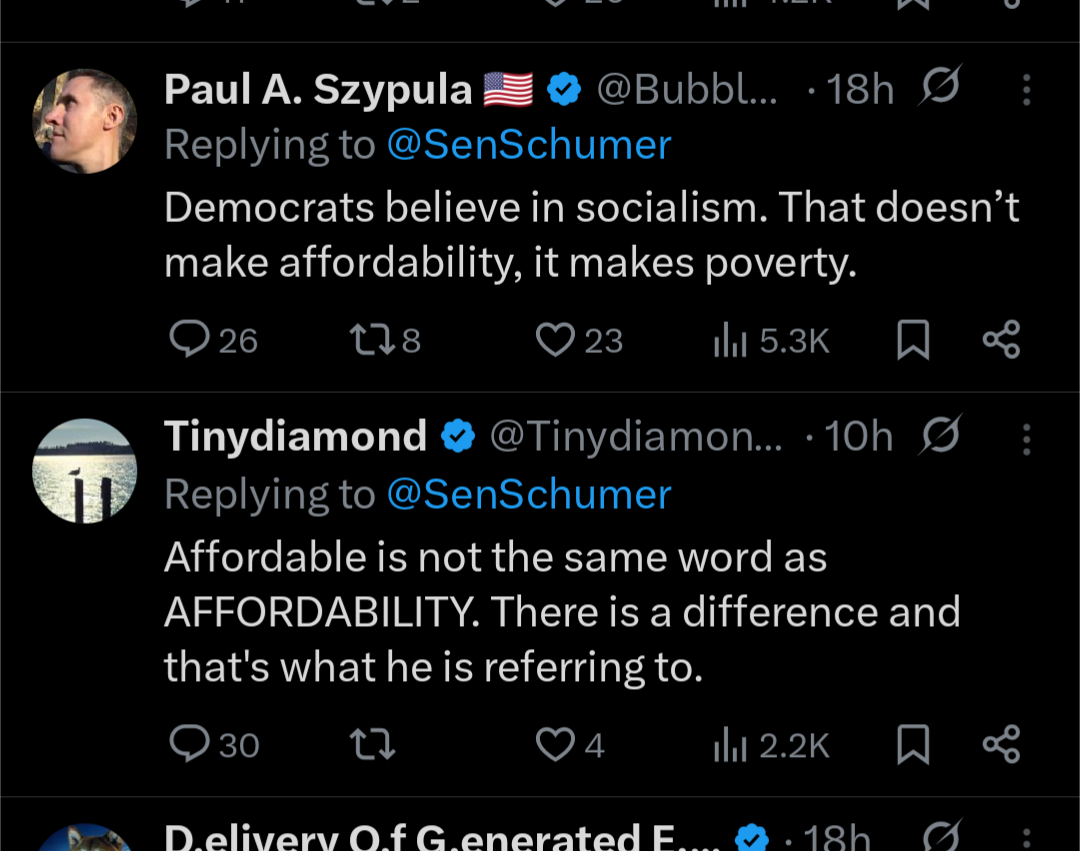
Task: Repost Tinydiamond's reply
Action: tap(371, 744)
